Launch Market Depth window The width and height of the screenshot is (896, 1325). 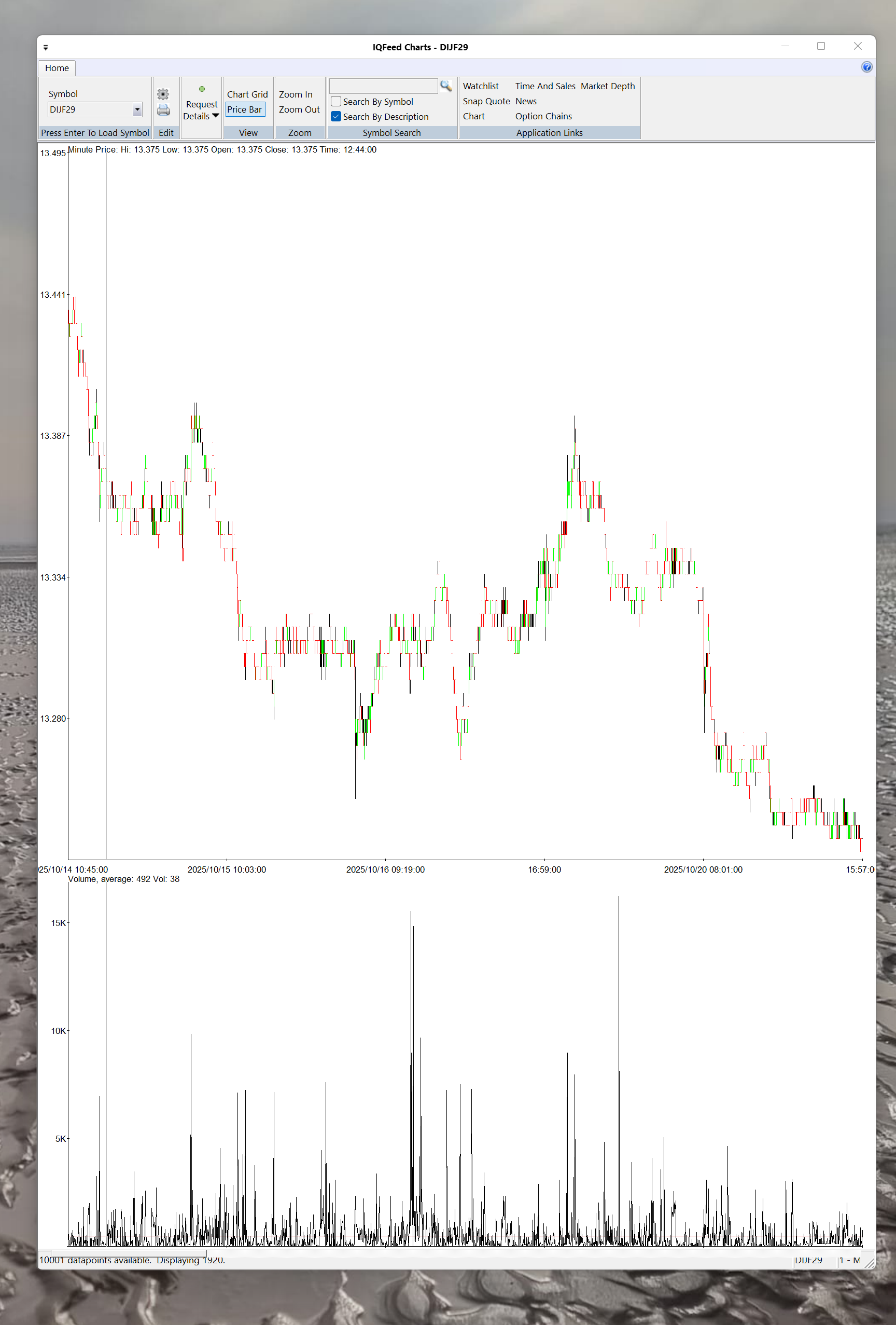607,86
